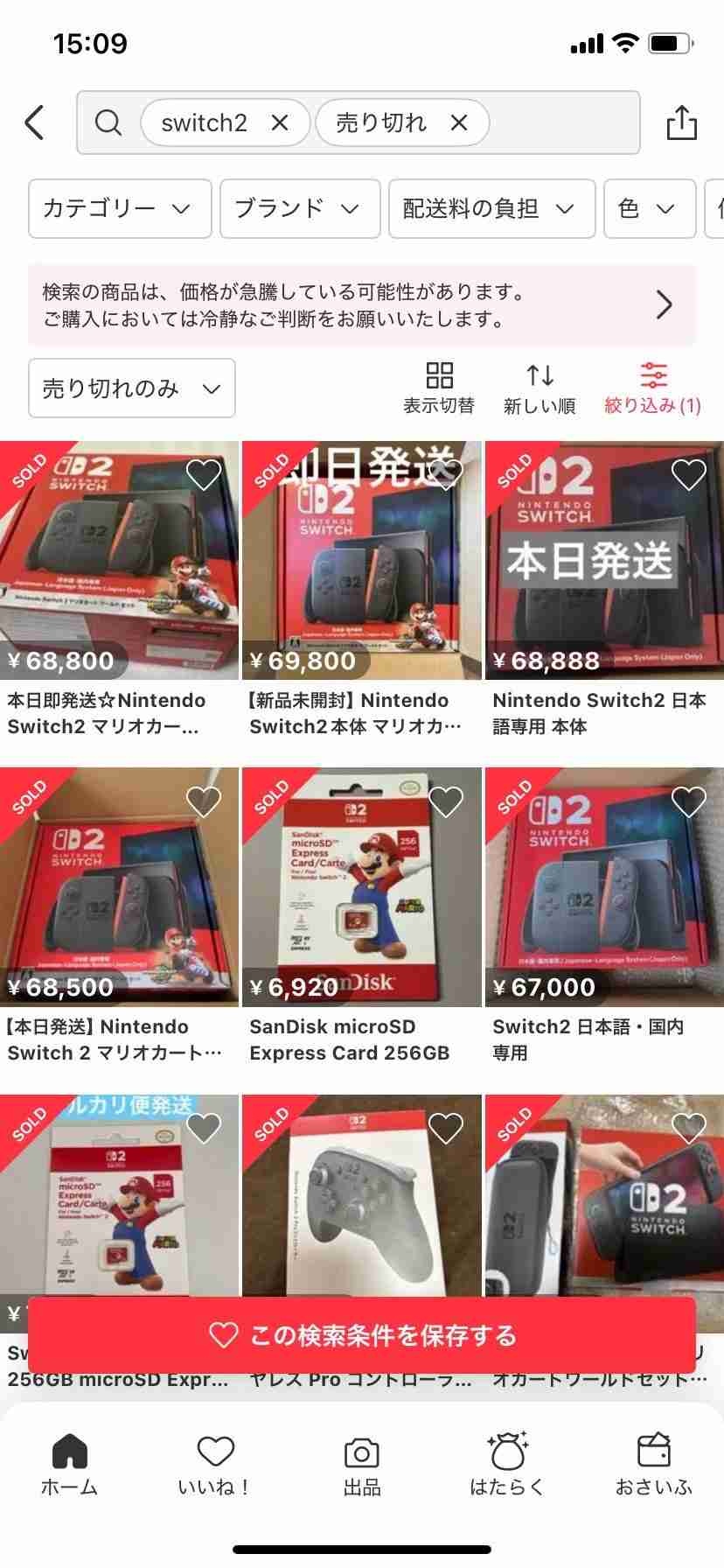The image size is (724, 1568).
Task: Switch layout with 表示切替
Action: point(439,388)
